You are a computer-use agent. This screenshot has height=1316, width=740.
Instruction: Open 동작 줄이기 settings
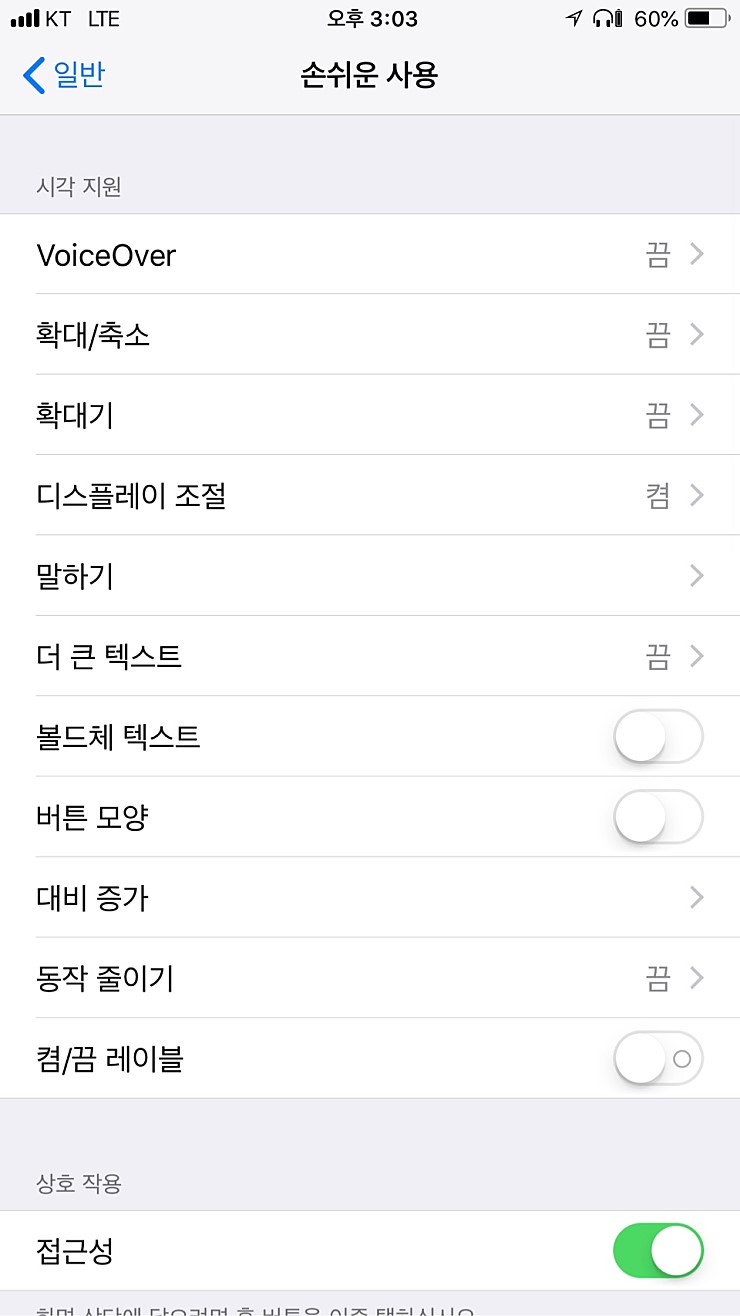(370, 978)
